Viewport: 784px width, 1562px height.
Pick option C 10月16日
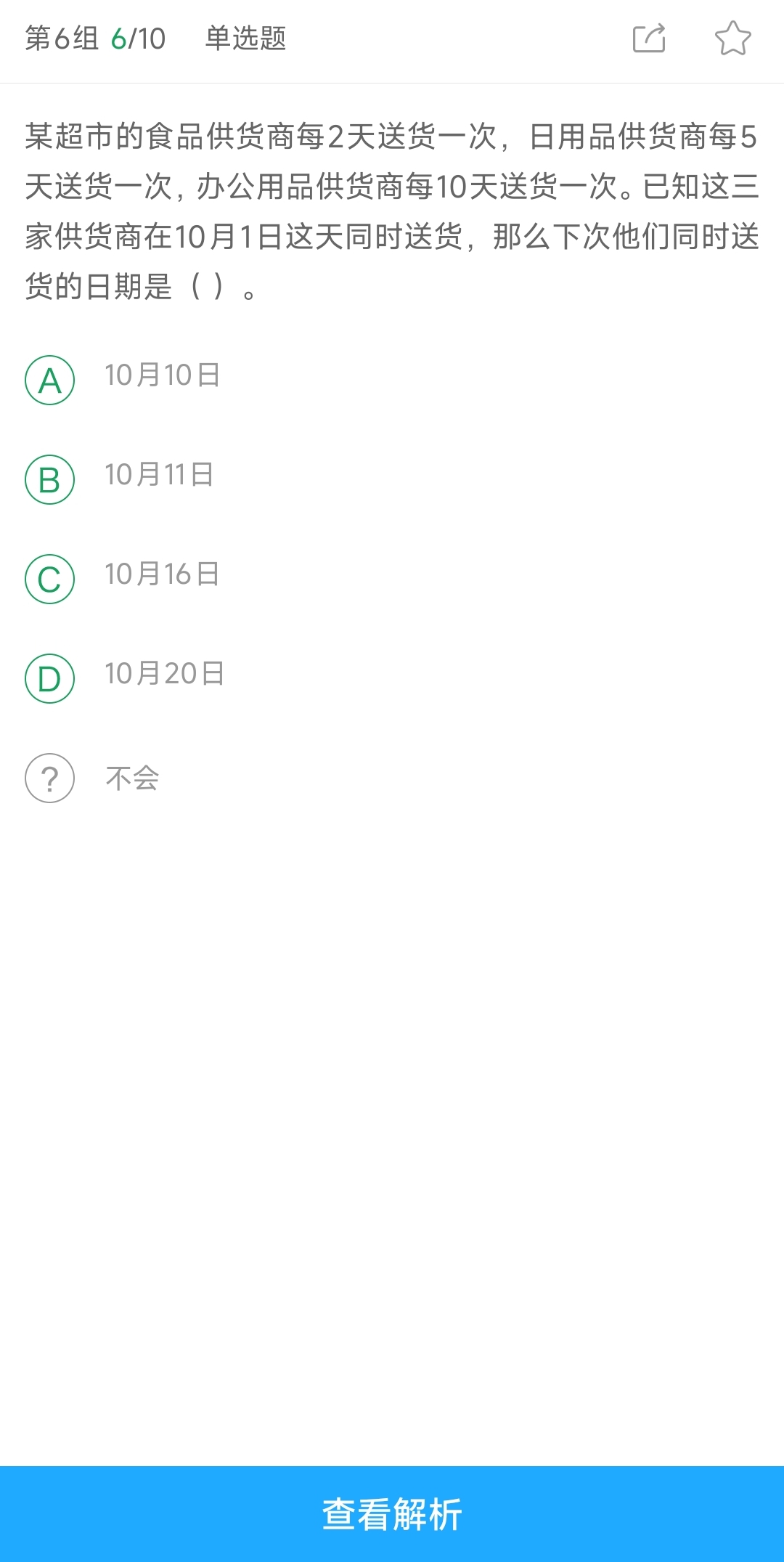pos(50,579)
